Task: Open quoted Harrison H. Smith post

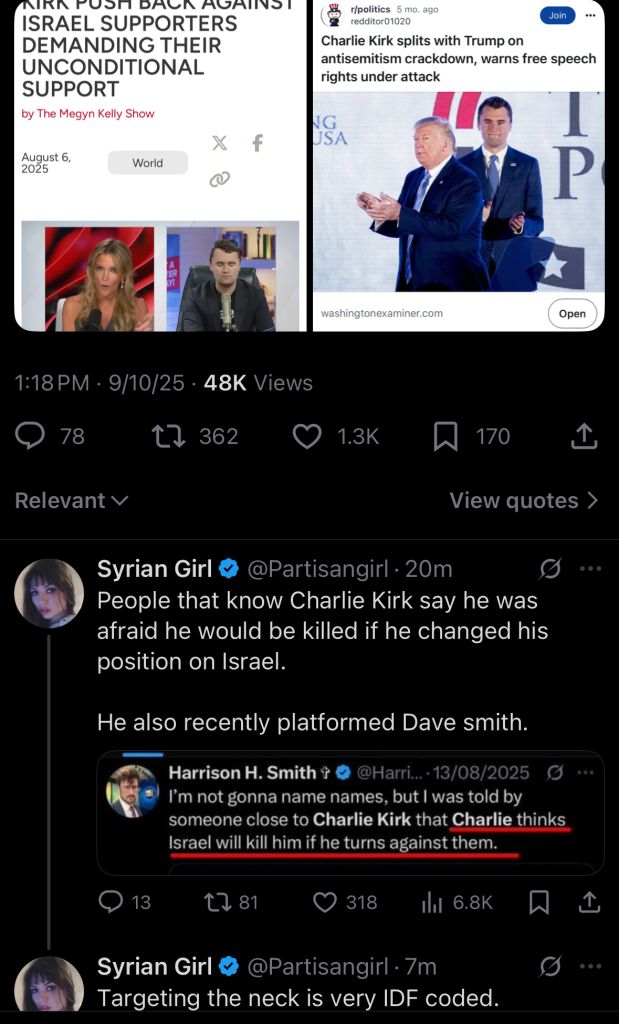Action: (x=351, y=812)
